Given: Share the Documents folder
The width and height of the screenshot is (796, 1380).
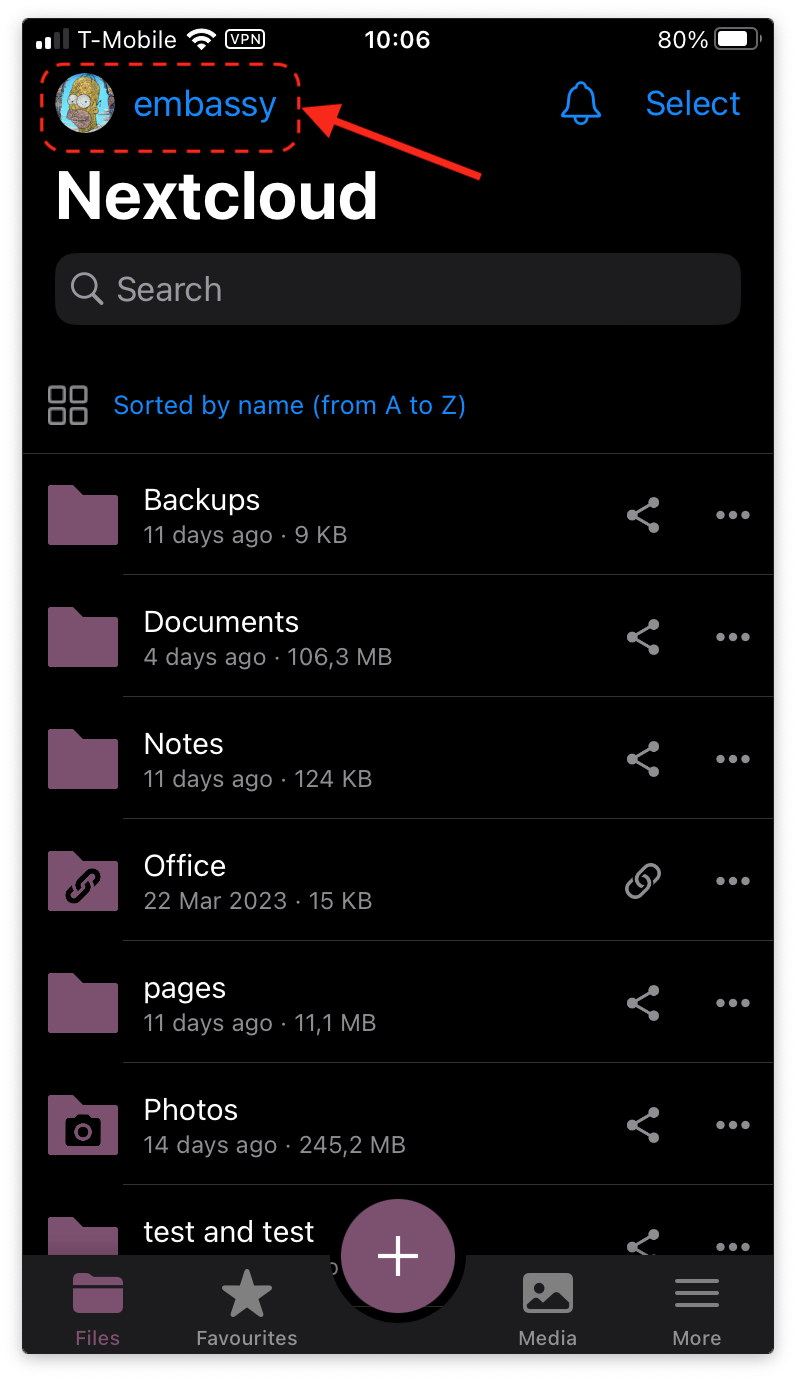Looking at the screenshot, I should (643, 636).
